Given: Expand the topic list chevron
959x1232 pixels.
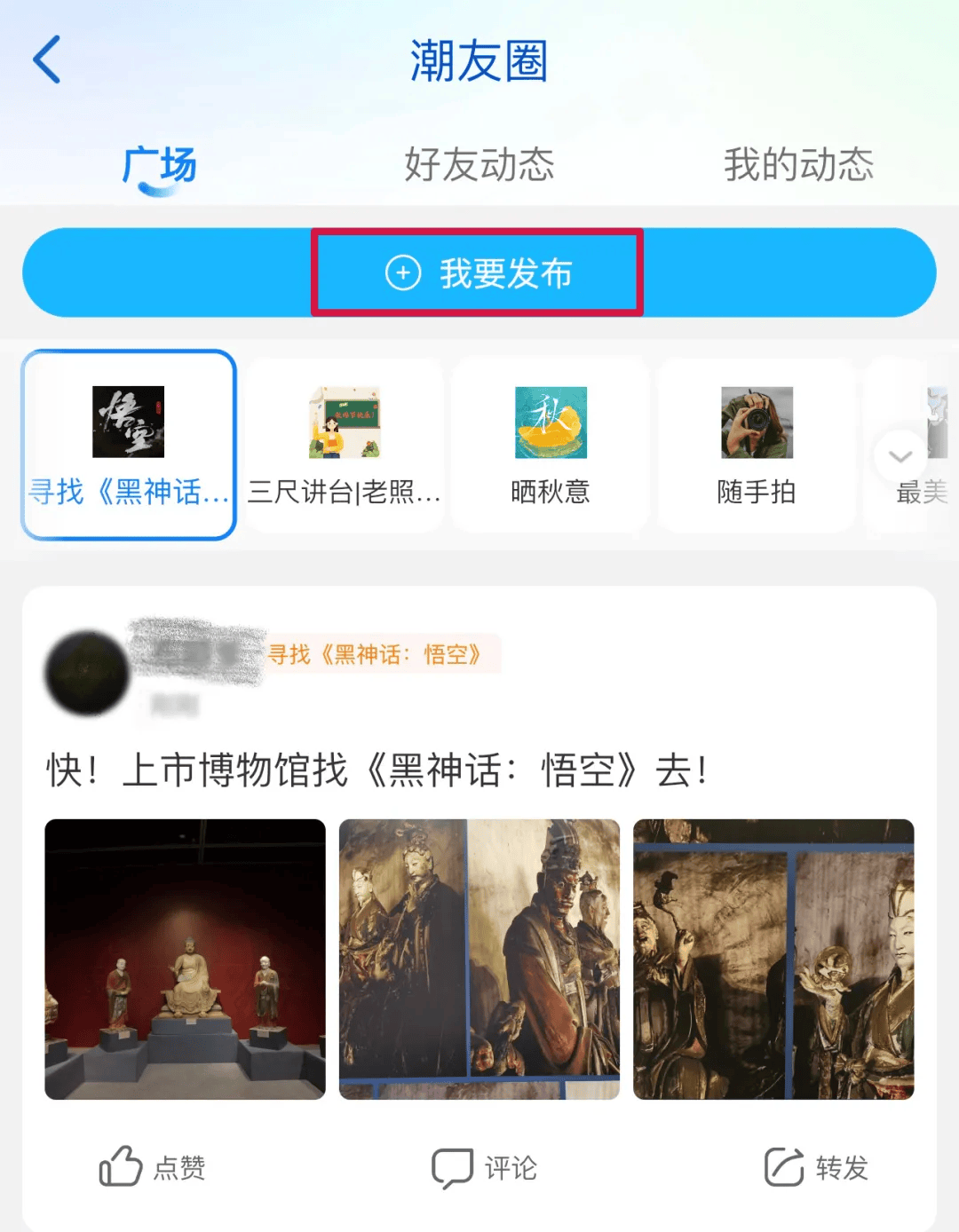Looking at the screenshot, I should coord(900,456).
